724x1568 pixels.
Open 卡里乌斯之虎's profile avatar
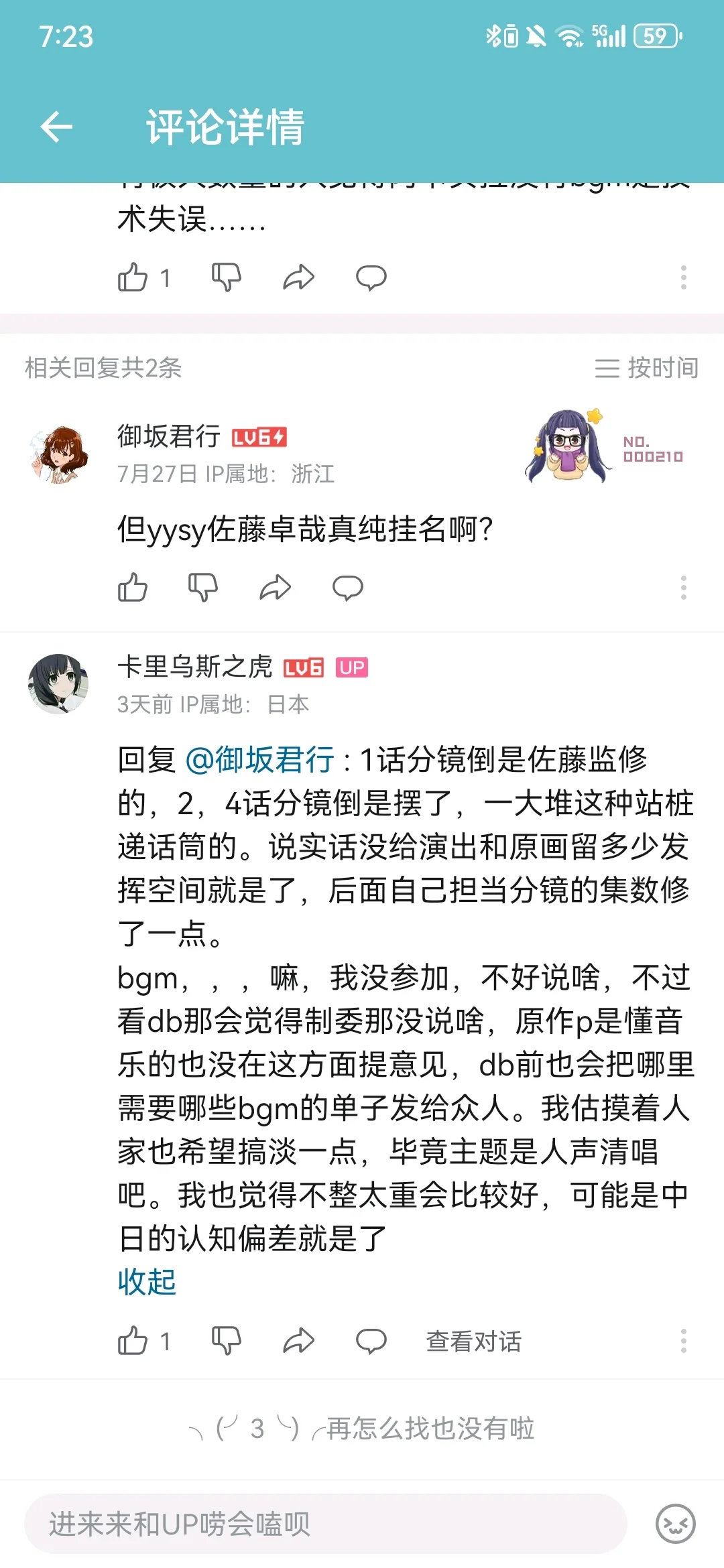pos(59,684)
